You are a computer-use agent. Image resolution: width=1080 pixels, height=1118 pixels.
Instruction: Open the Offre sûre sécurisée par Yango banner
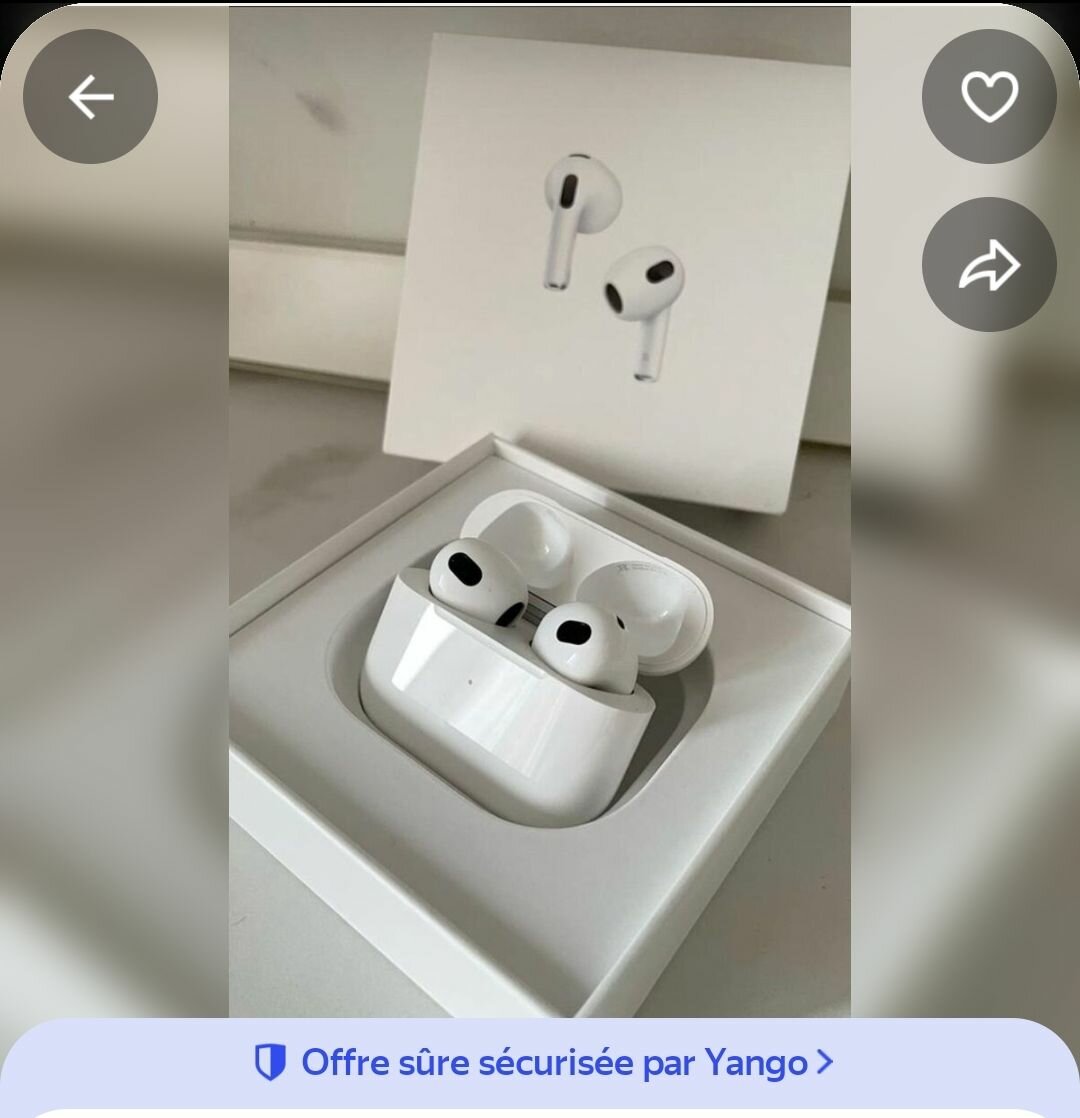[x=543, y=1062]
